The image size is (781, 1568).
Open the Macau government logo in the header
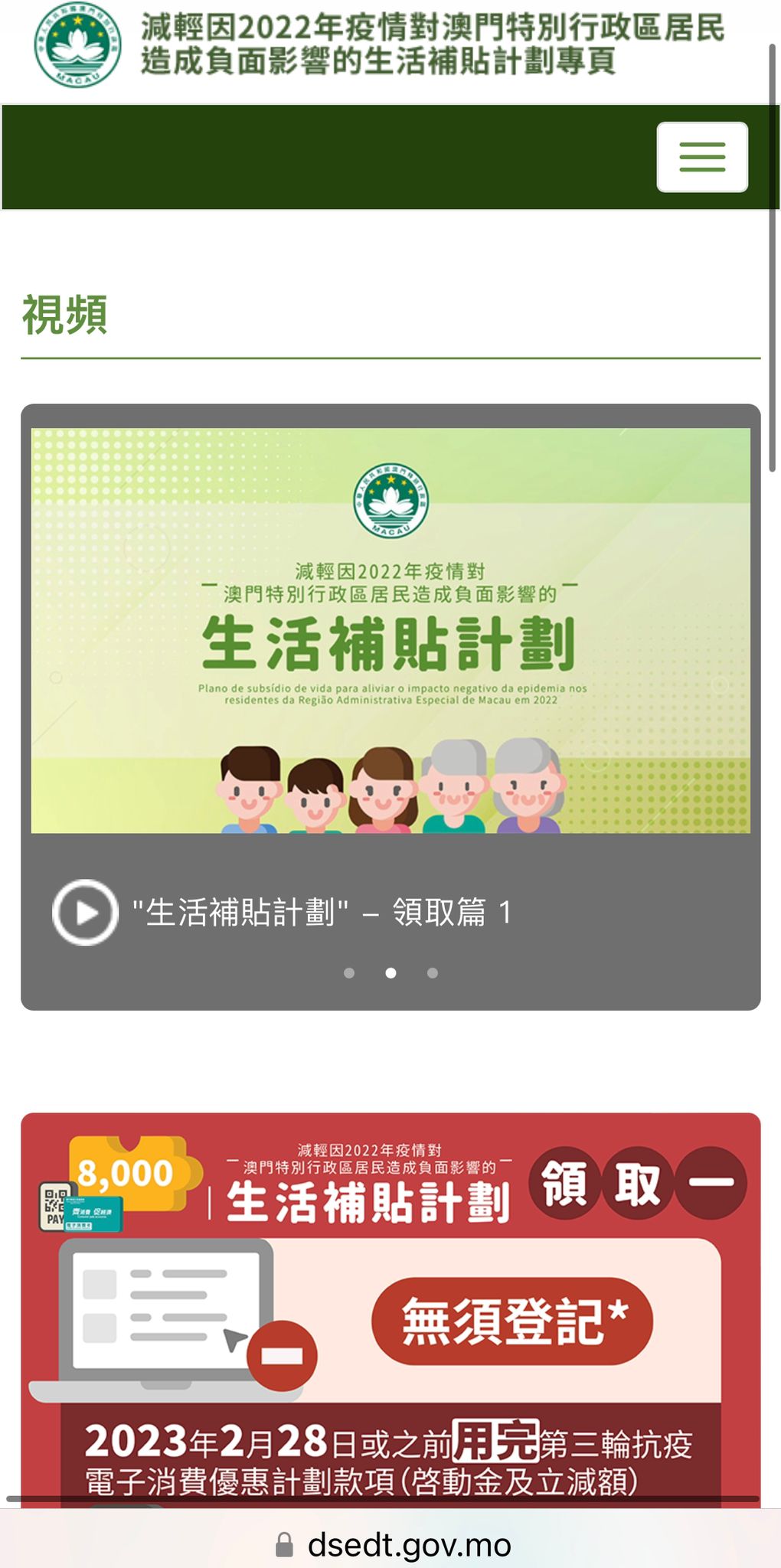[x=77, y=44]
